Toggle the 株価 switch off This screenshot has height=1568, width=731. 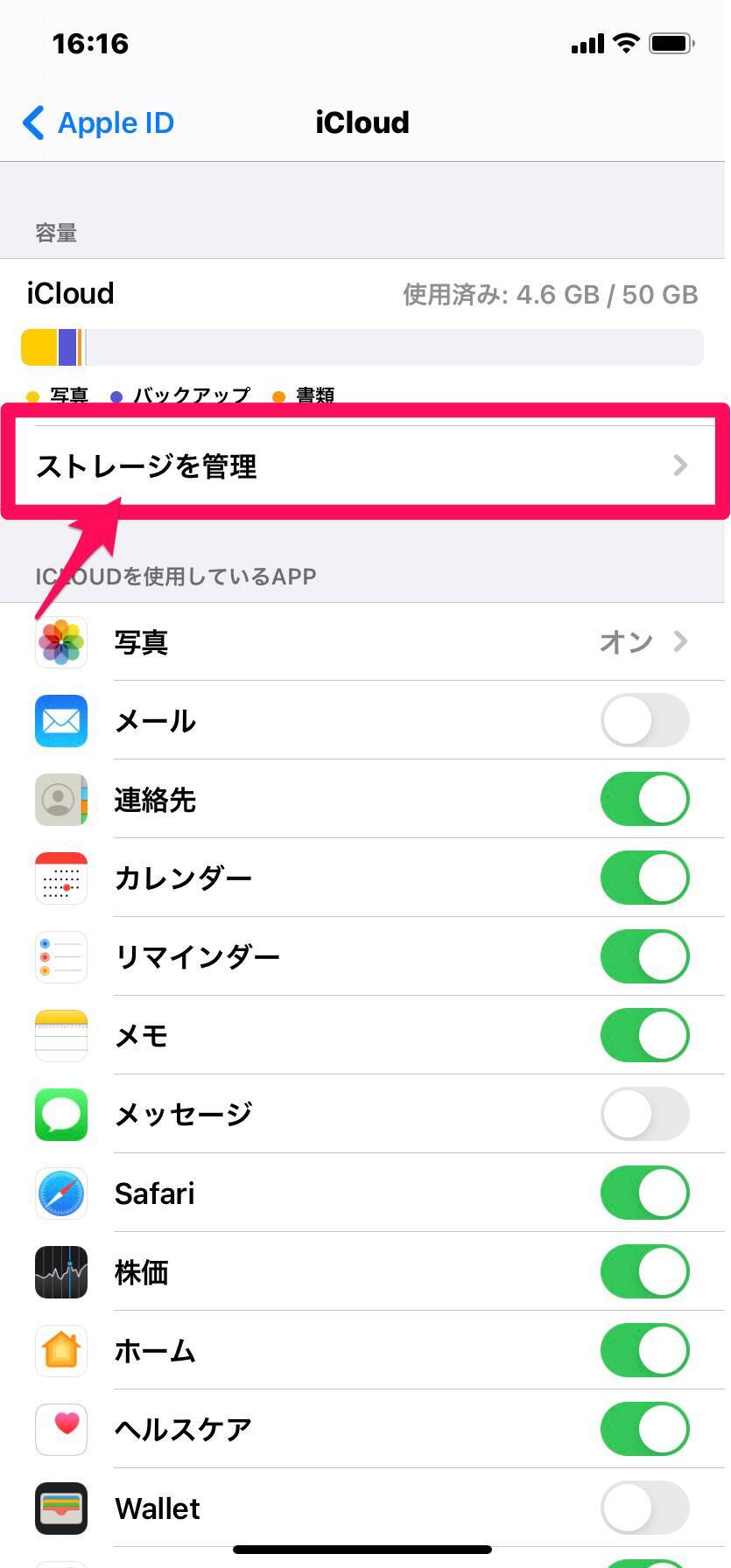[644, 1271]
